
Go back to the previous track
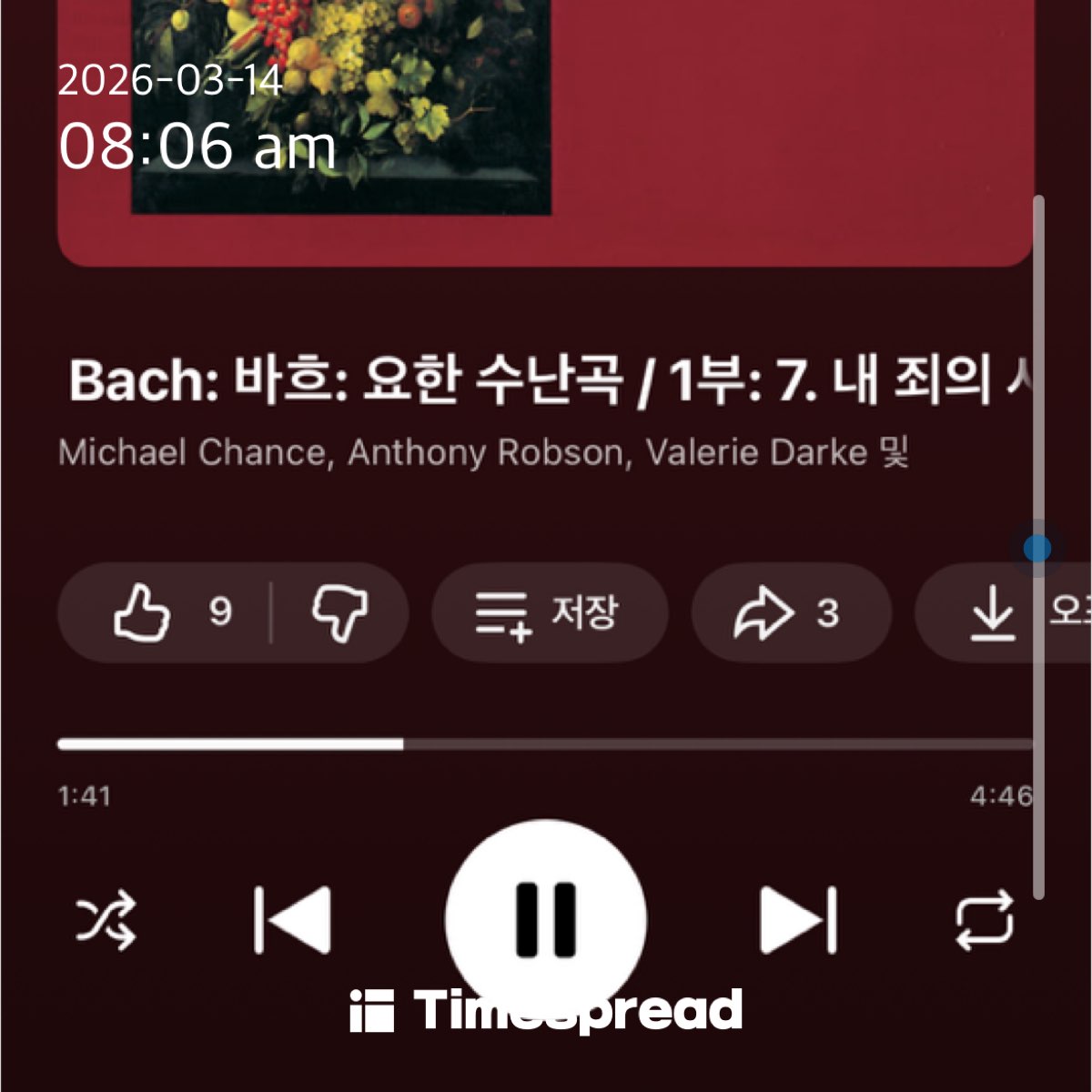[292, 919]
